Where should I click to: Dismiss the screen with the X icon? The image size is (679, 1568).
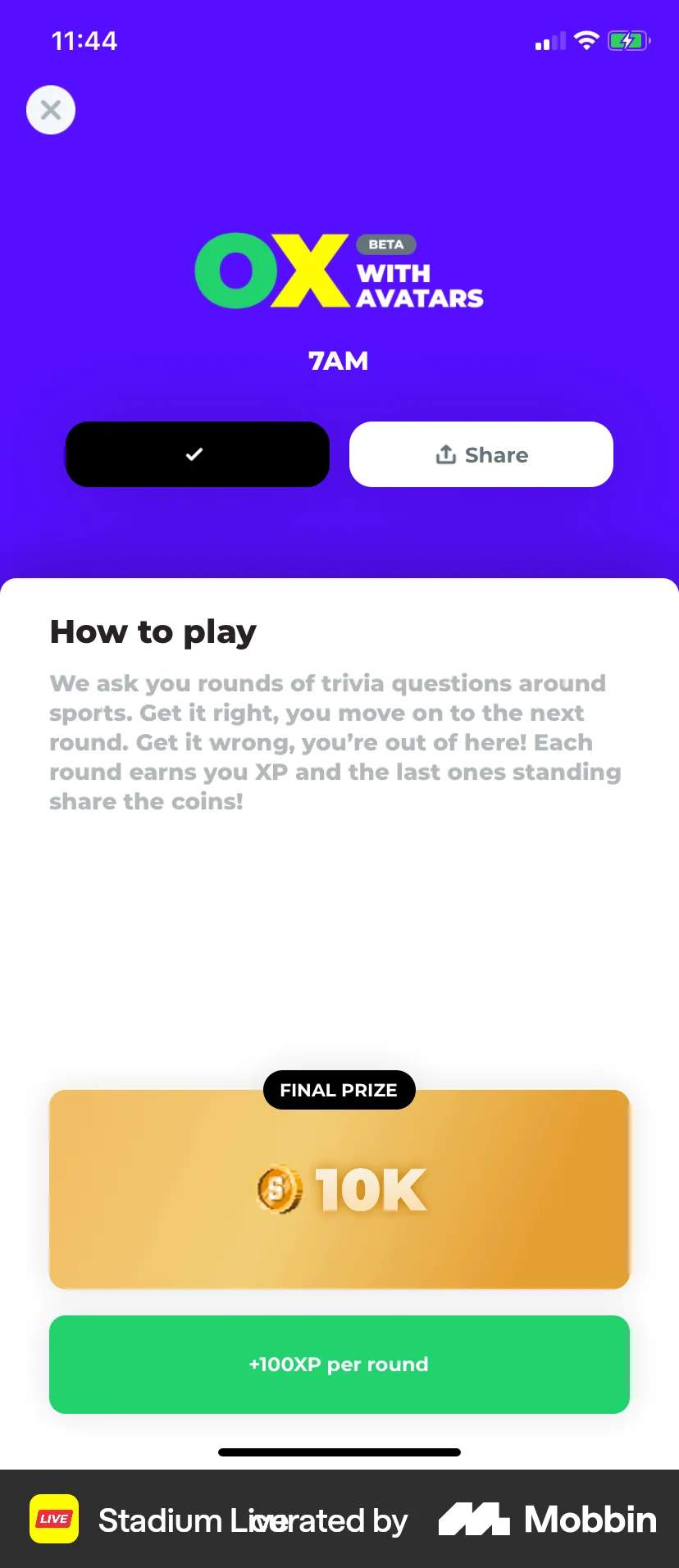(x=50, y=109)
